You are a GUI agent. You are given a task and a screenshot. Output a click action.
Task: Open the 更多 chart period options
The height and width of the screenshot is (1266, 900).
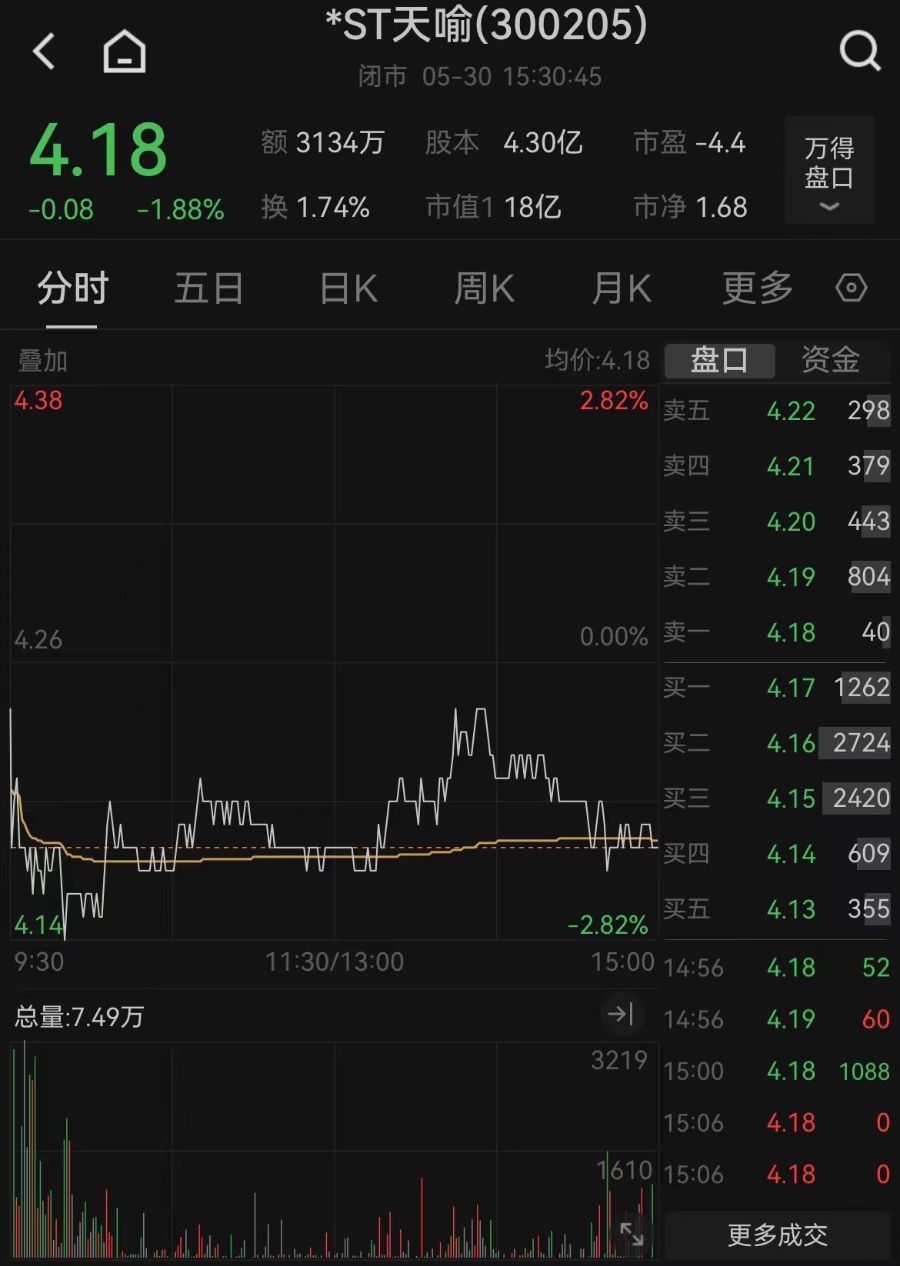tap(757, 289)
